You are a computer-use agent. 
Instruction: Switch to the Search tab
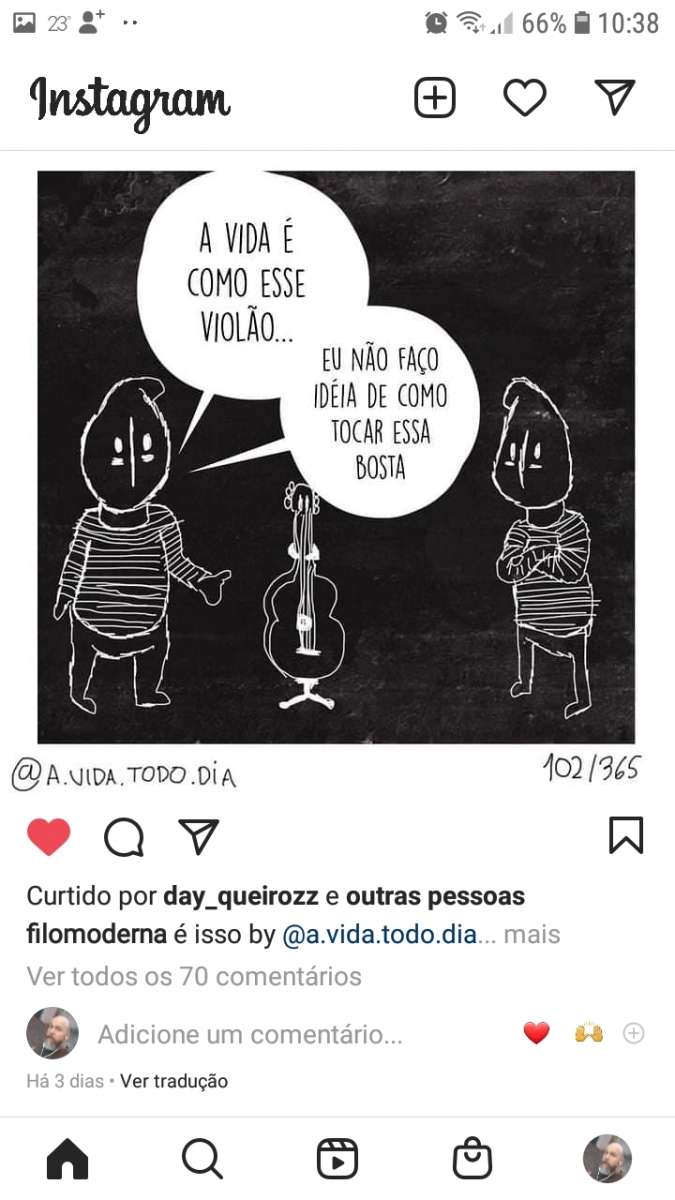point(202,1159)
